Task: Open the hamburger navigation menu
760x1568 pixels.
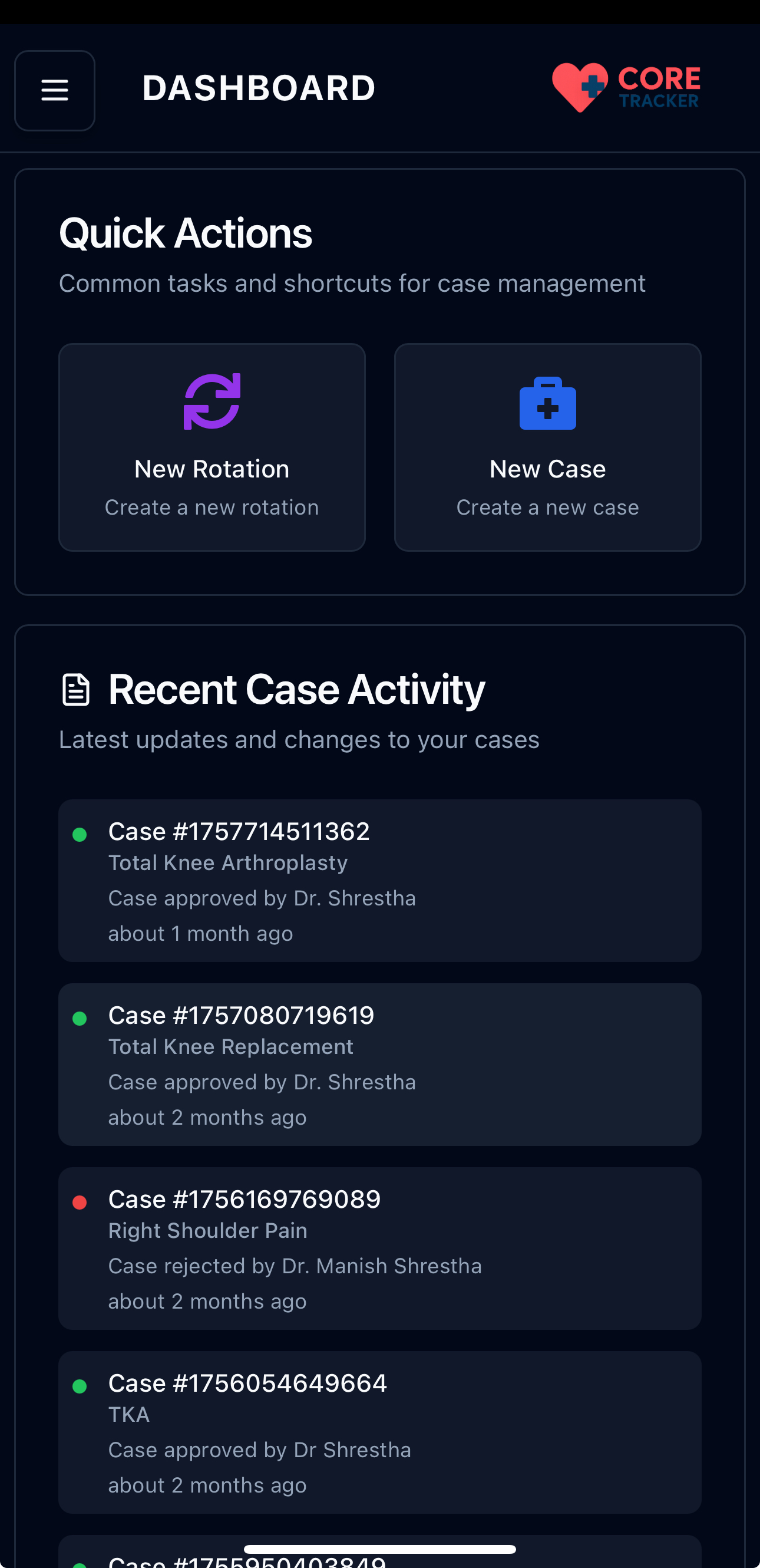Action: (x=55, y=90)
